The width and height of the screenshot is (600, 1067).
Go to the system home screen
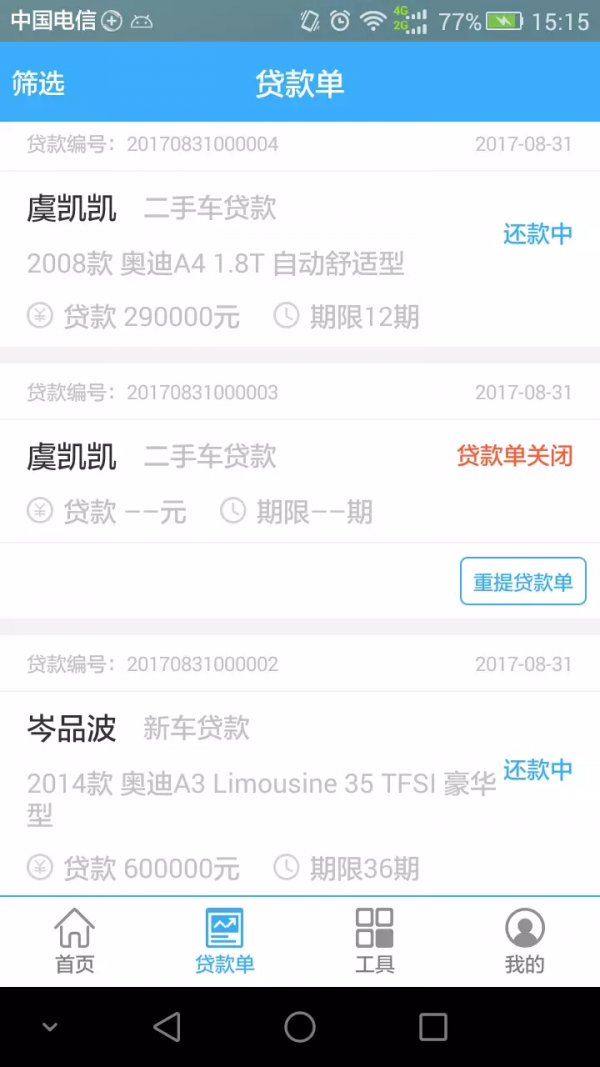[x=300, y=1027]
